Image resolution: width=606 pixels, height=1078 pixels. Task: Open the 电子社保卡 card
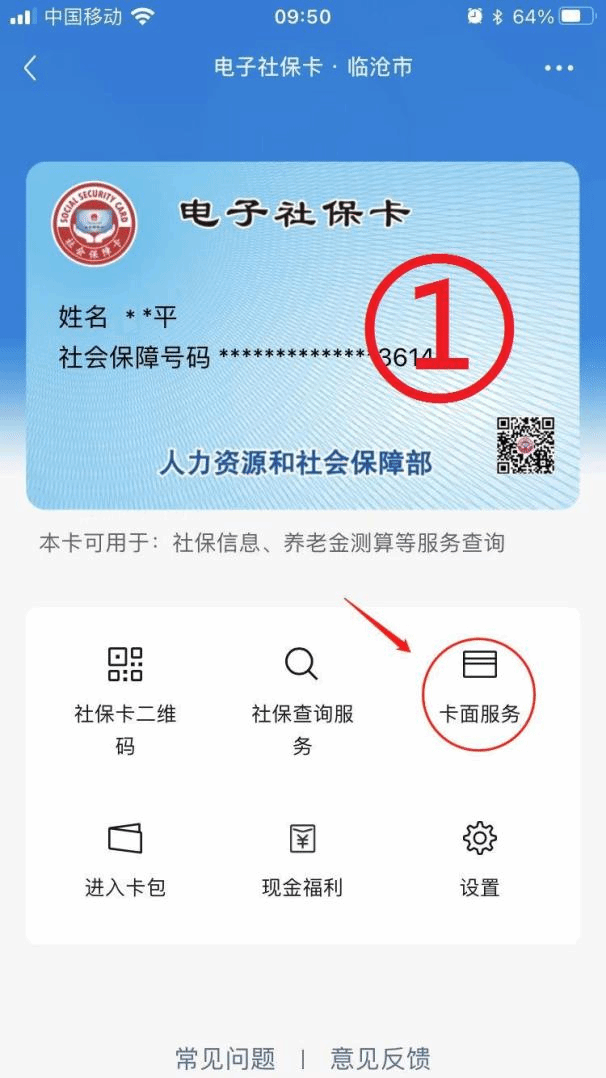pos(302,335)
